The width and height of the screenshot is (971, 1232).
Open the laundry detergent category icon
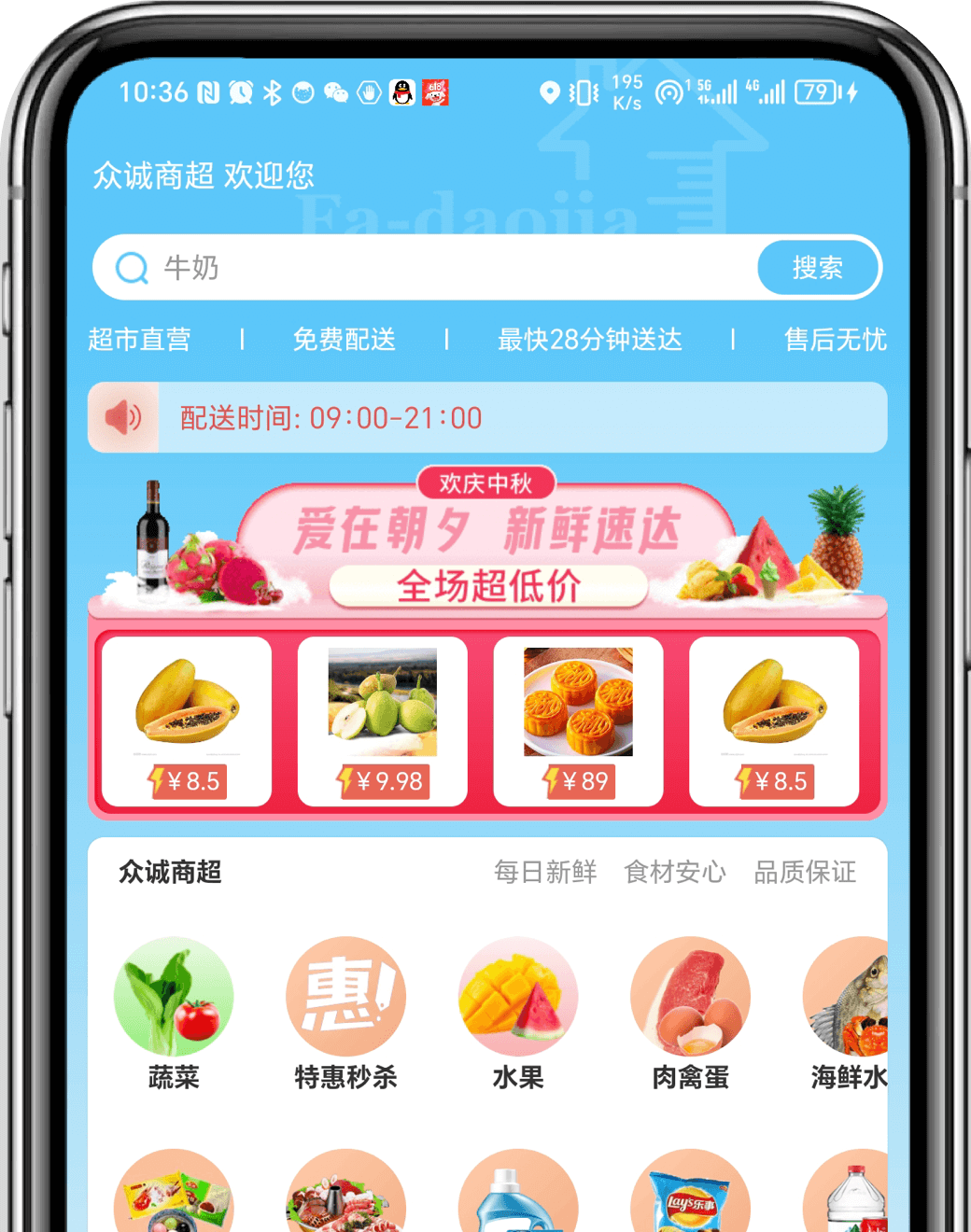[x=518, y=1197]
